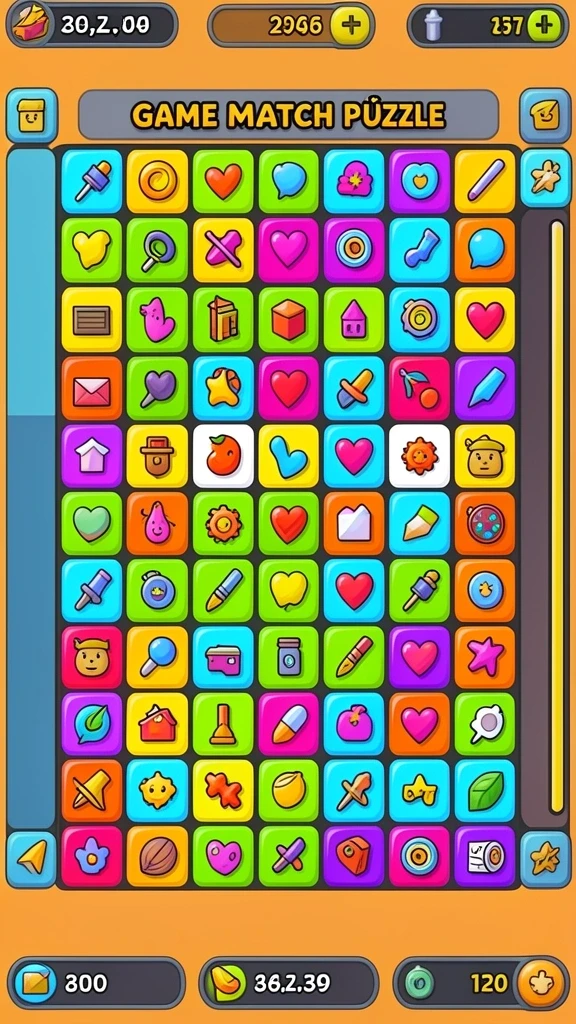Tap the arrow button at bottom-left of board
This screenshot has height=1024, width=576.
click(x=32, y=858)
